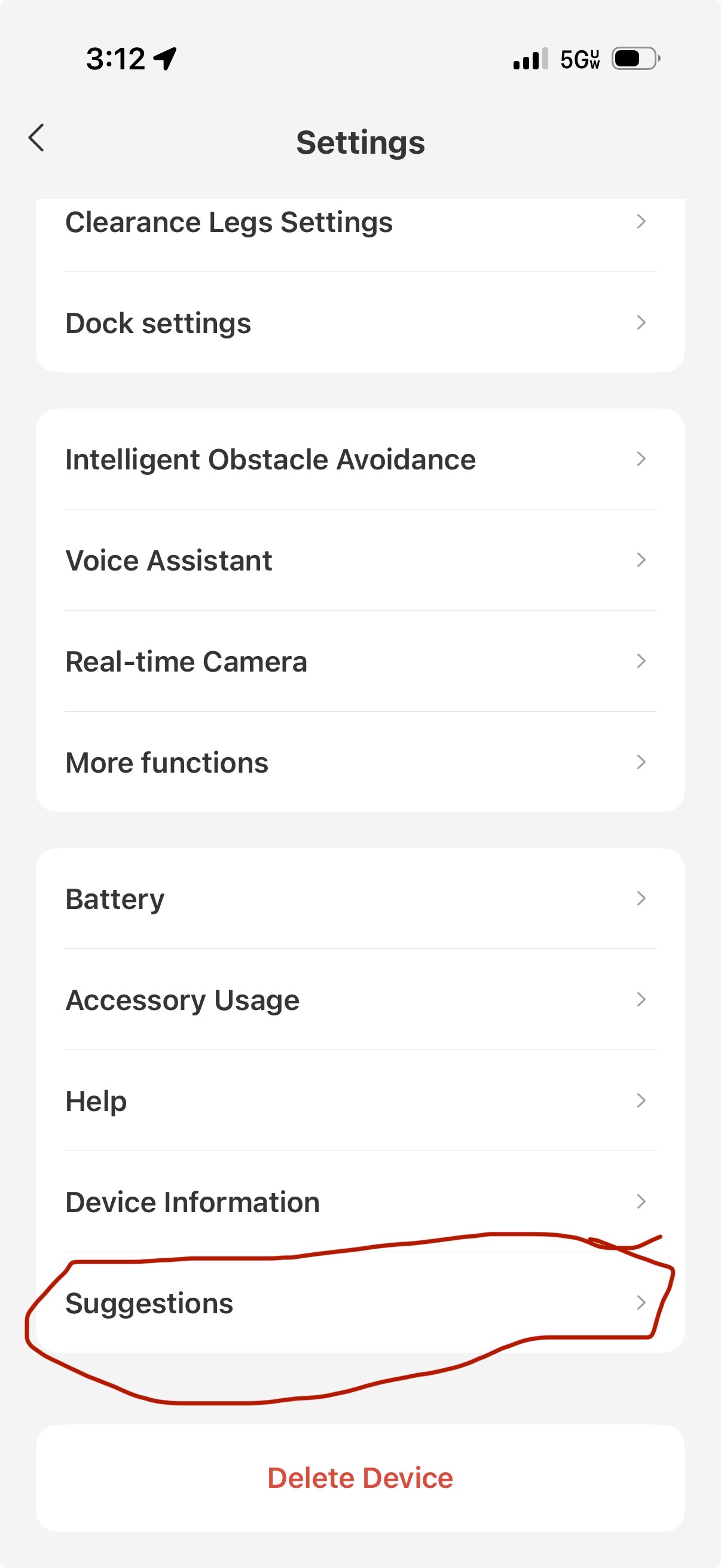Screen dimensions: 721x1568
Task: View Device Information
Action: tap(359, 1202)
